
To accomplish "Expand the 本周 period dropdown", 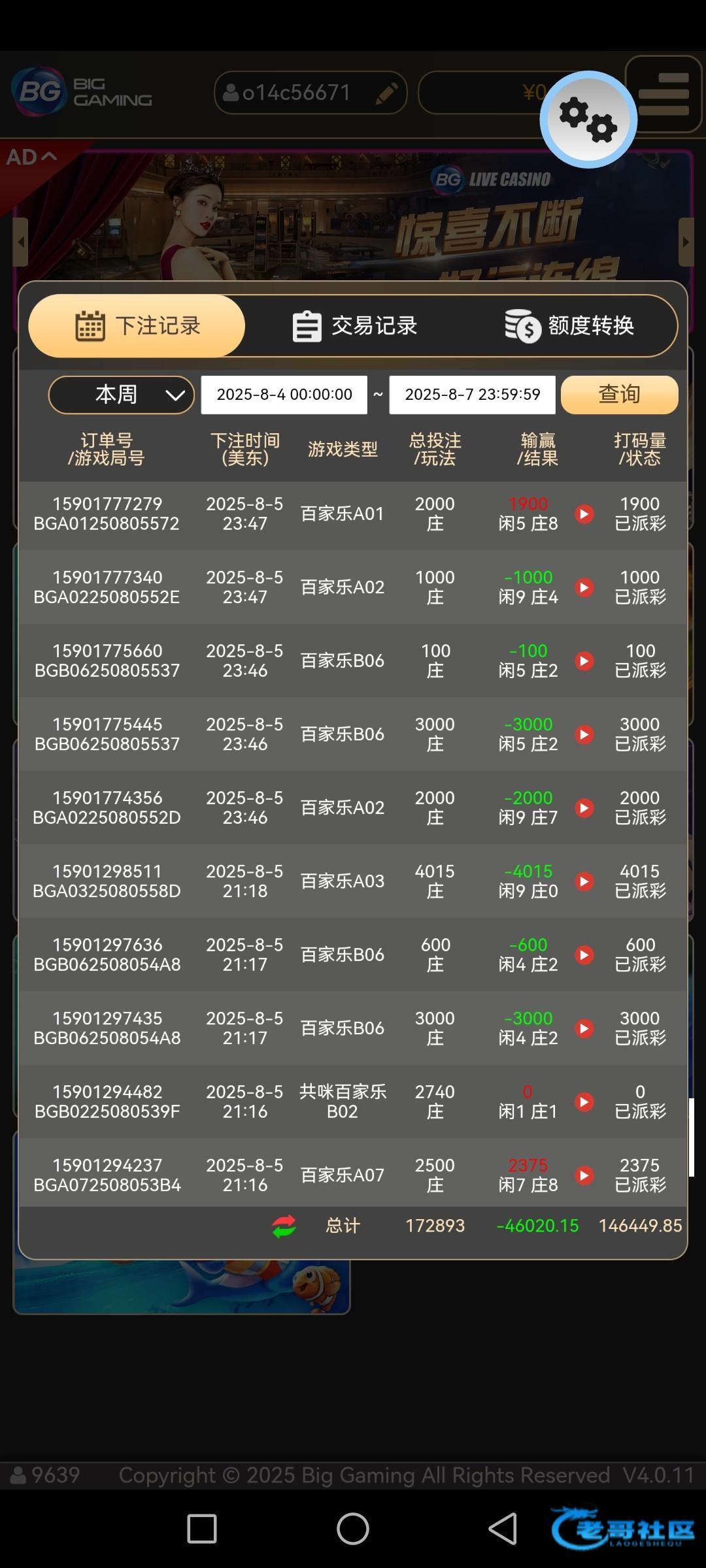I will point(122,395).
